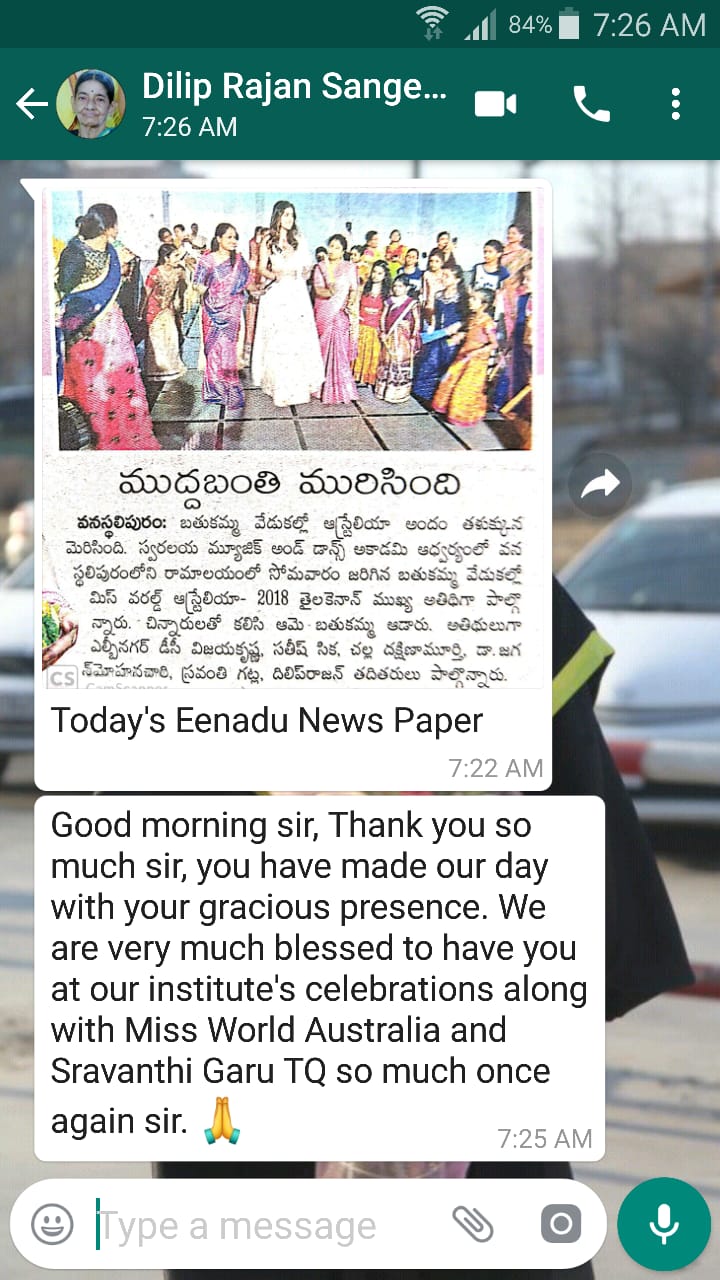
Task: Start a video call
Action: pyautogui.click(x=496, y=104)
